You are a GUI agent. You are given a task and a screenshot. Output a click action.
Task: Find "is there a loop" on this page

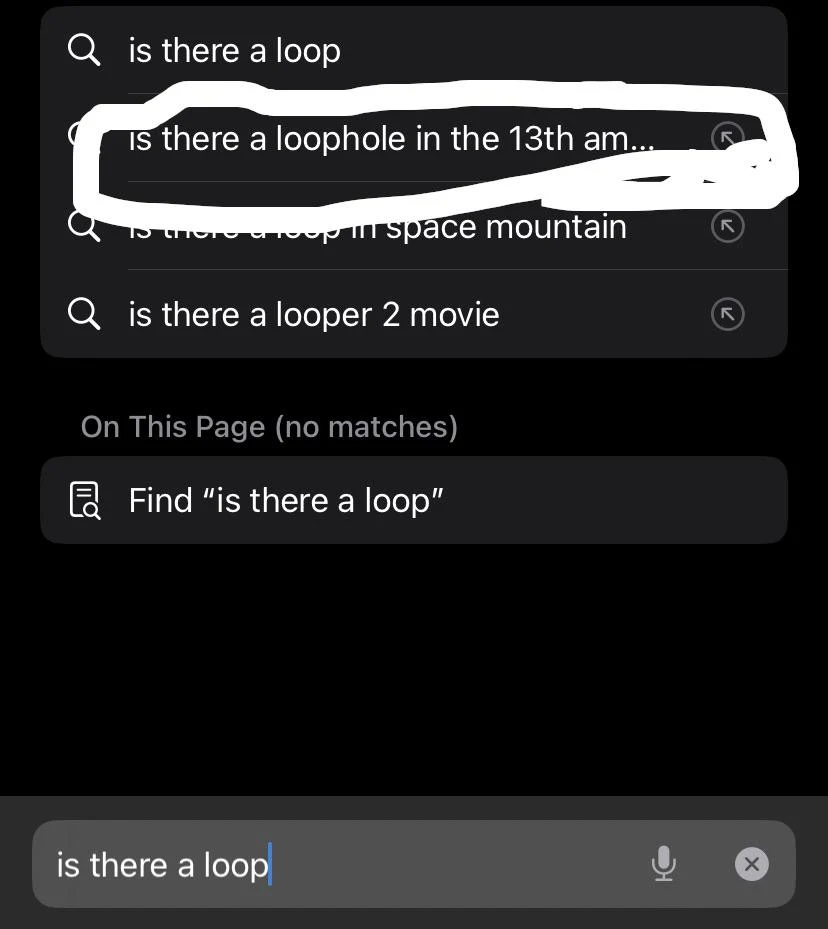286,500
